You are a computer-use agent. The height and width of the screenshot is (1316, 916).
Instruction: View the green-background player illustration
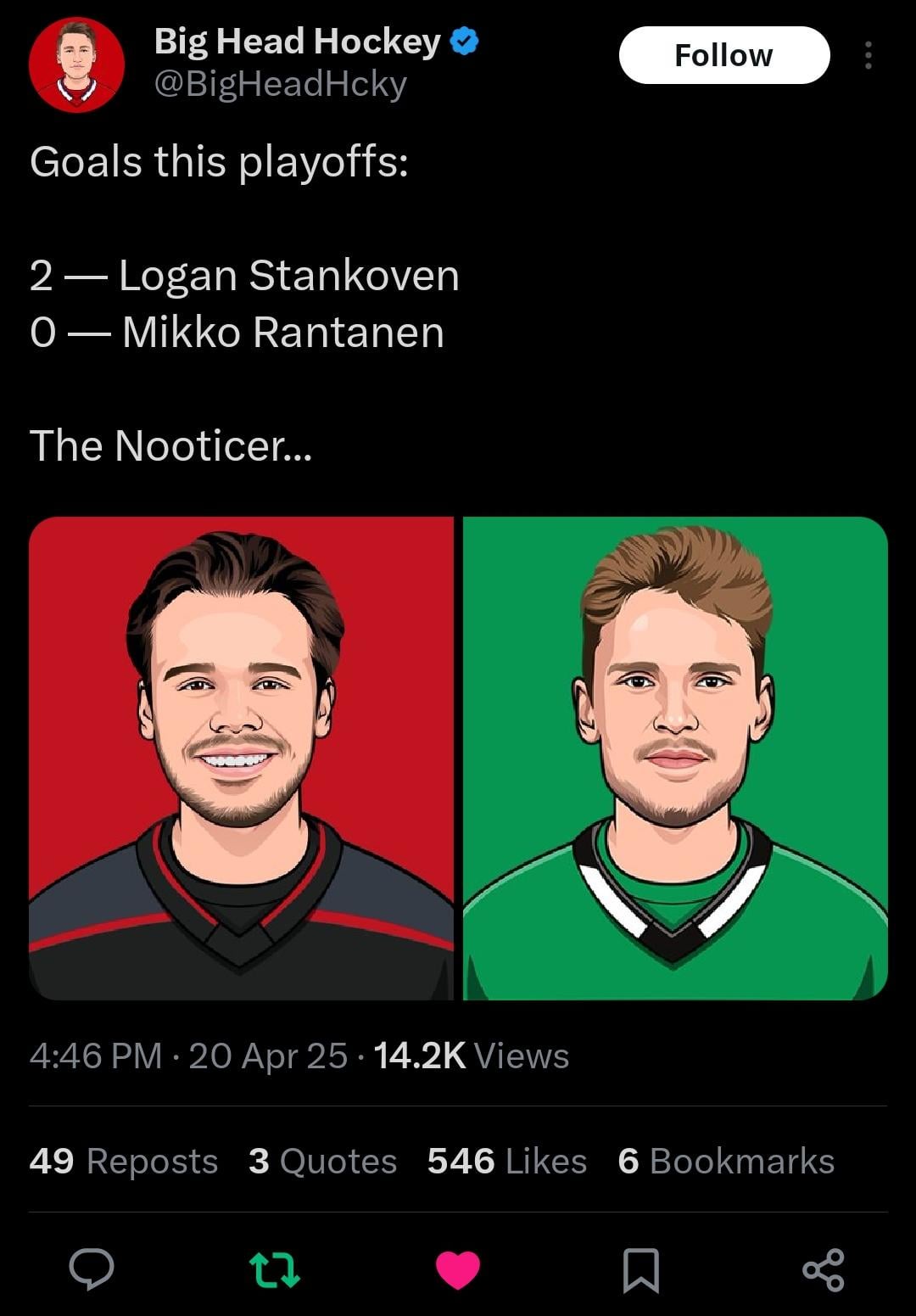675,758
